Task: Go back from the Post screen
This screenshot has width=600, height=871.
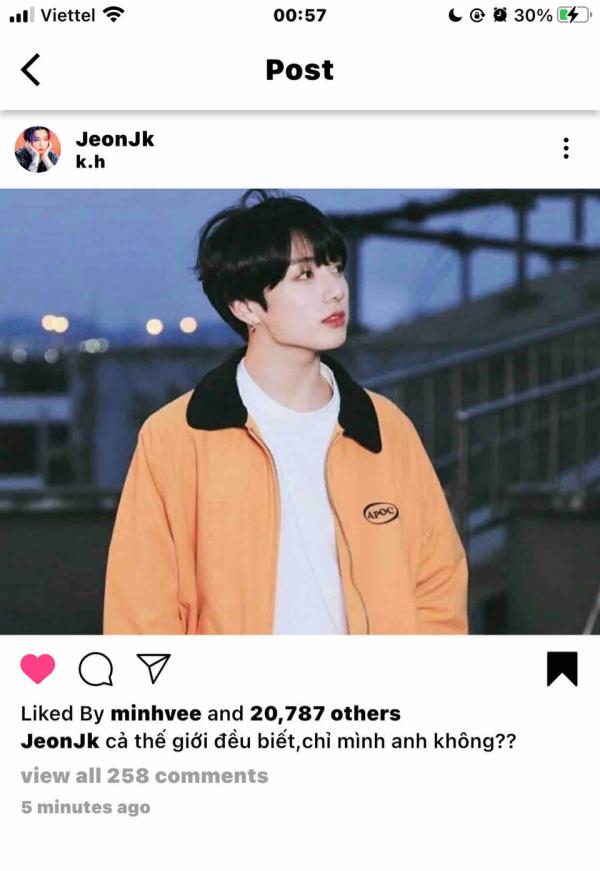Action: 31,69
